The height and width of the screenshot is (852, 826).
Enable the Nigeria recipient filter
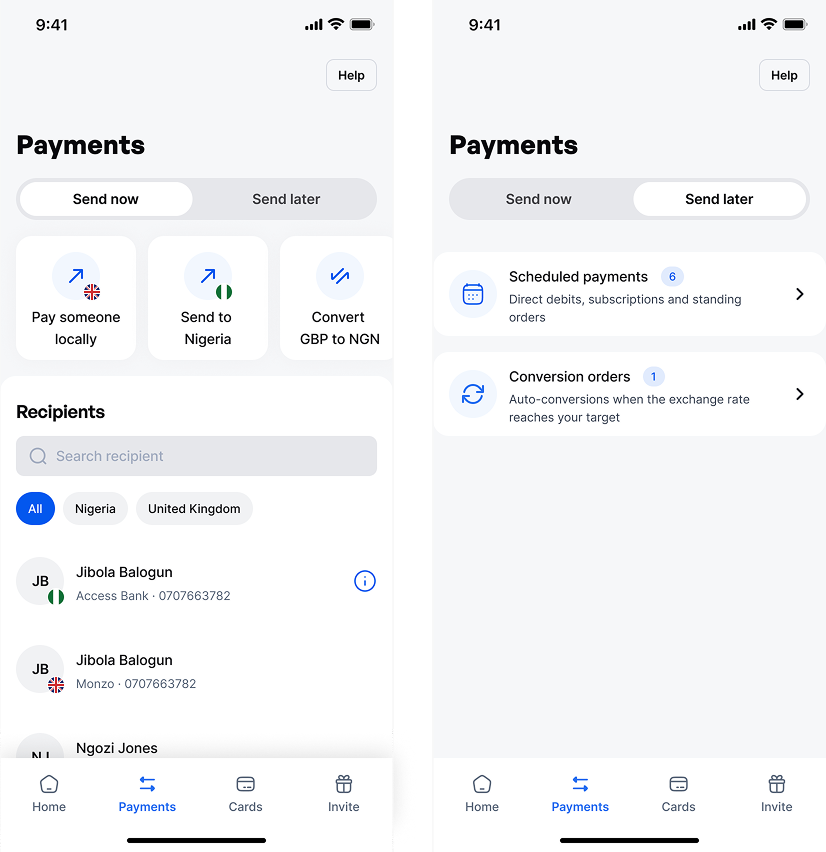[x=95, y=508]
